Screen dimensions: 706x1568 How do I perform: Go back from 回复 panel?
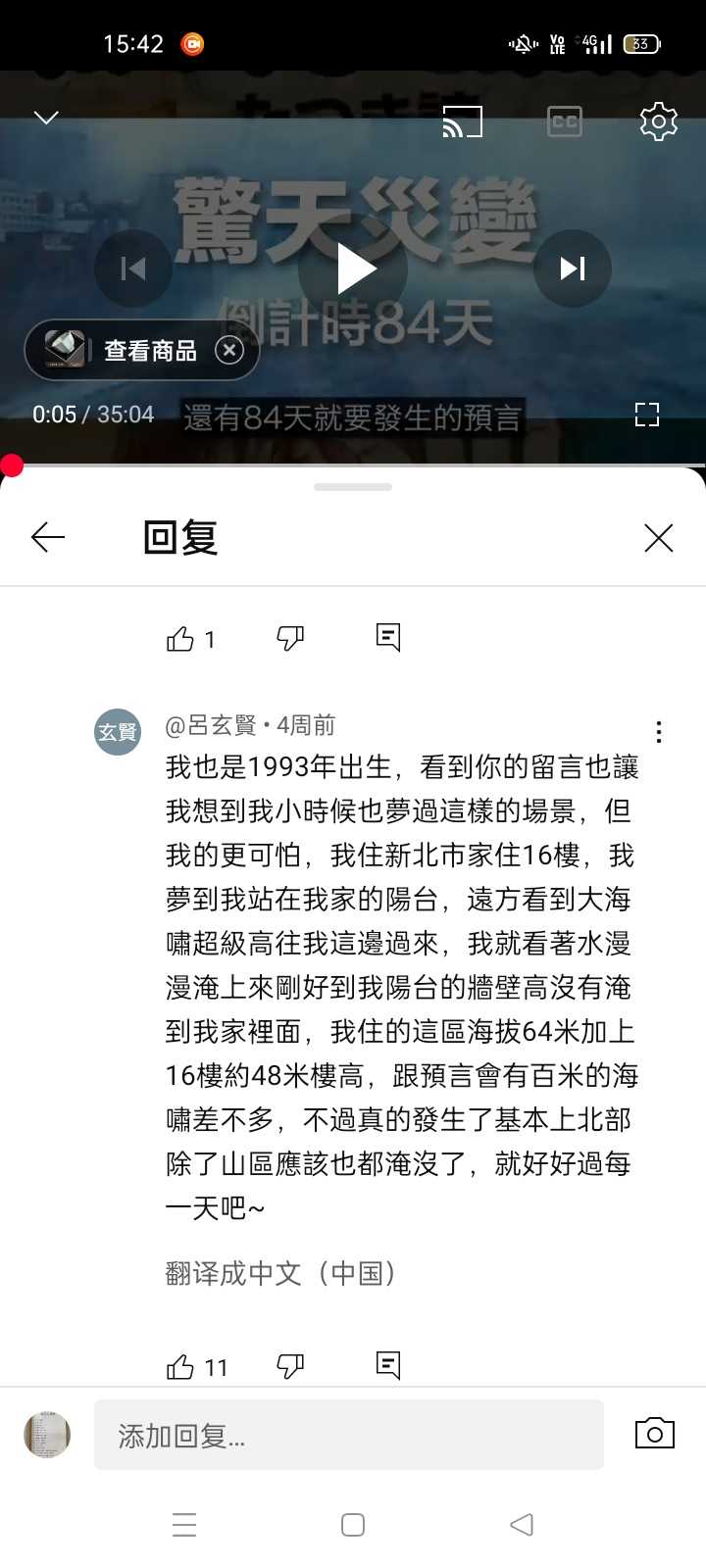tap(48, 537)
